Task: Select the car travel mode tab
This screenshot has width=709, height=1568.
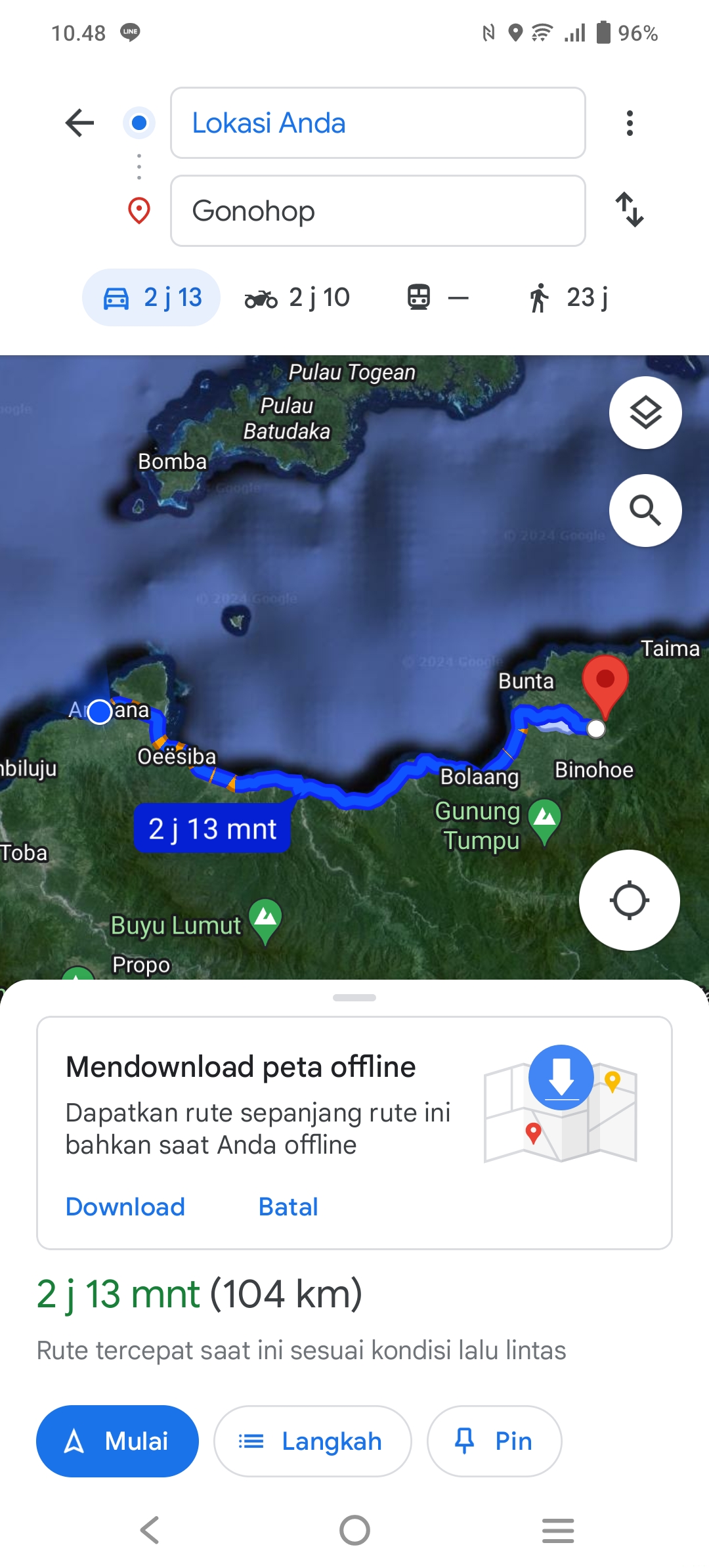Action: click(x=151, y=297)
